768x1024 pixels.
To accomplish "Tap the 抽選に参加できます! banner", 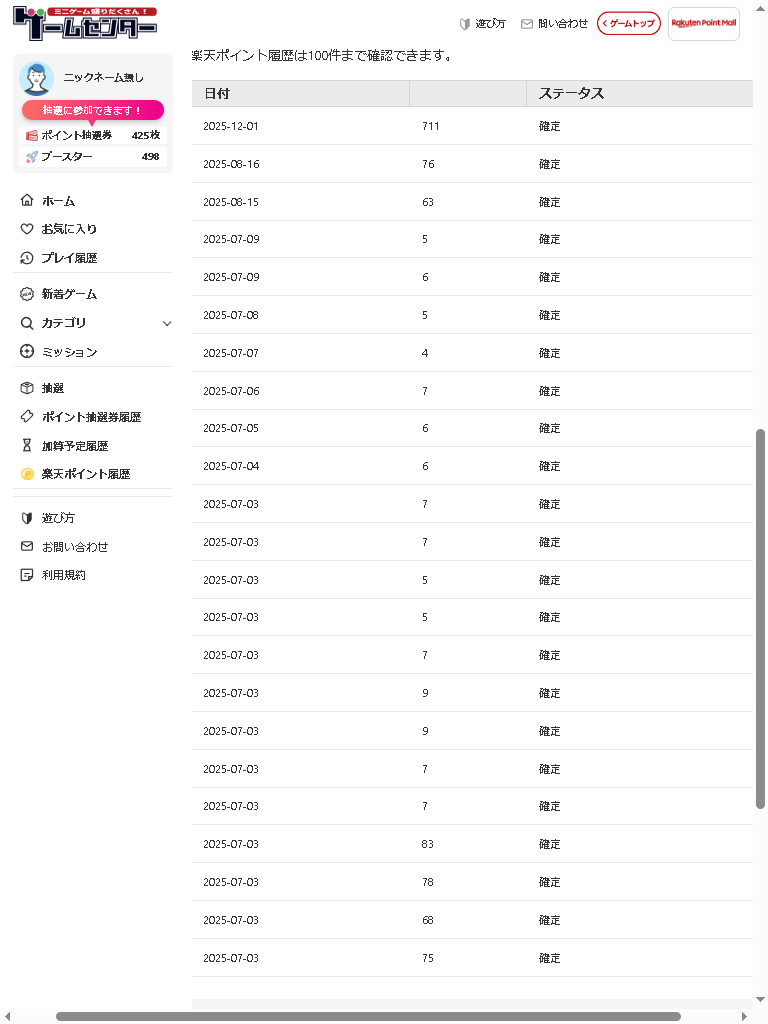I will 93,110.
